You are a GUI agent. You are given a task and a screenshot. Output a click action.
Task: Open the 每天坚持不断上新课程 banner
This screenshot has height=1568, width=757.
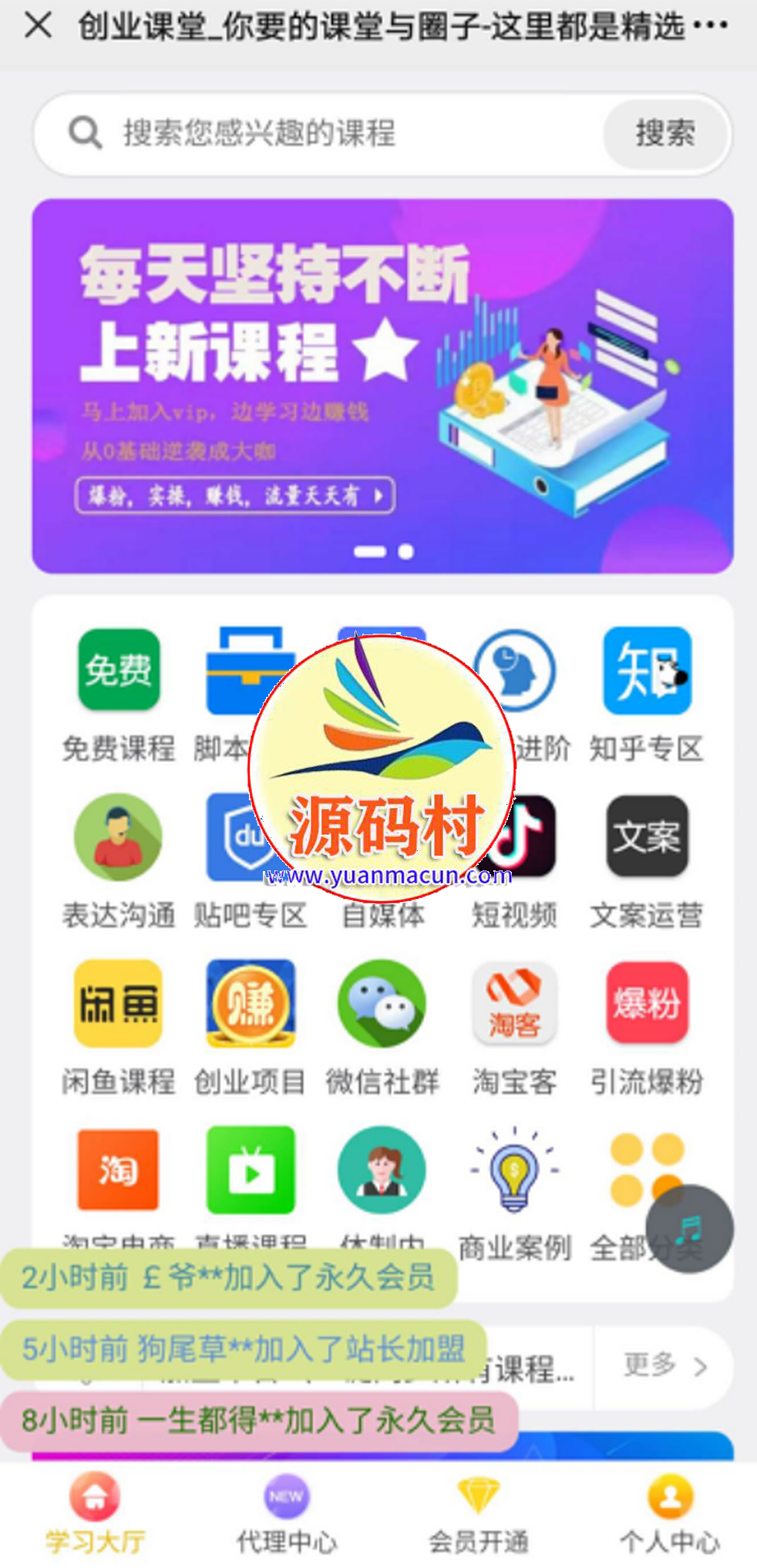pyautogui.click(x=382, y=385)
